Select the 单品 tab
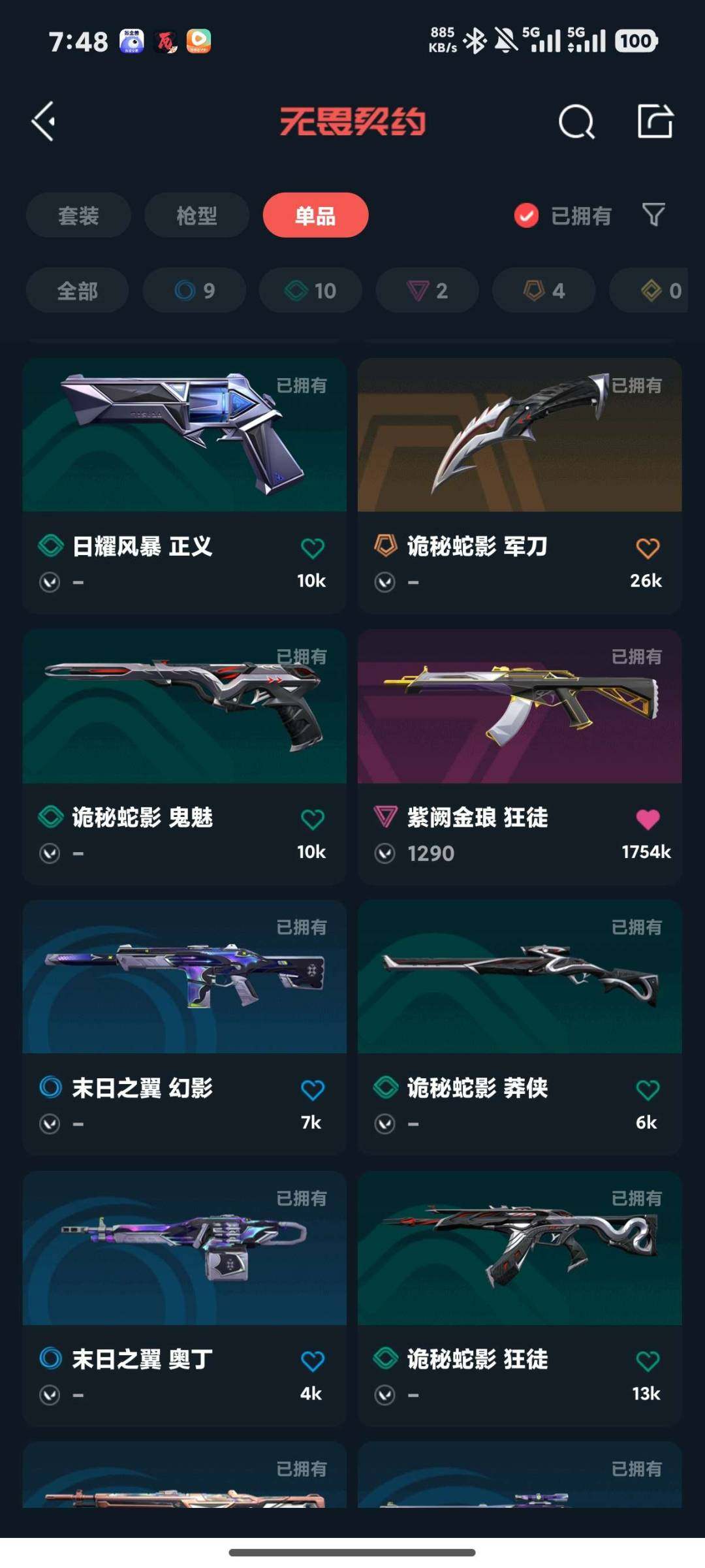Image resolution: width=705 pixels, height=1568 pixels. (x=315, y=216)
